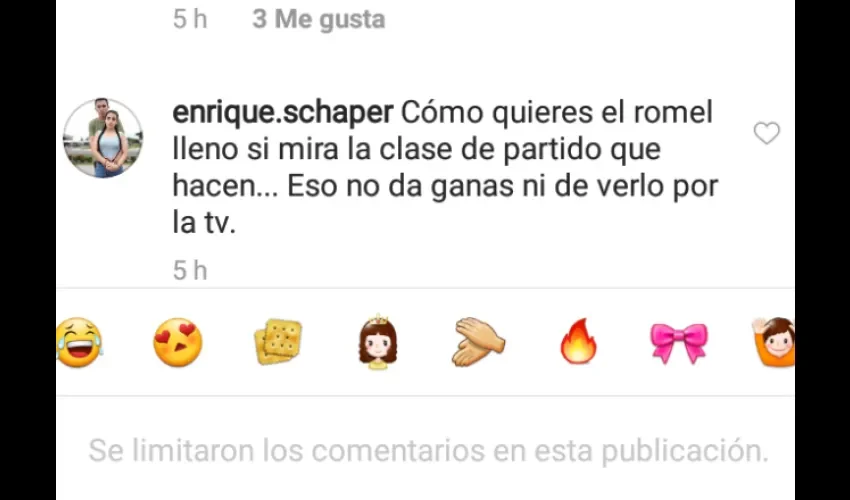This screenshot has height=500, width=850.
Task: Insert the cracker emoji
Action: pyautogui.click(x=278, y=343)
